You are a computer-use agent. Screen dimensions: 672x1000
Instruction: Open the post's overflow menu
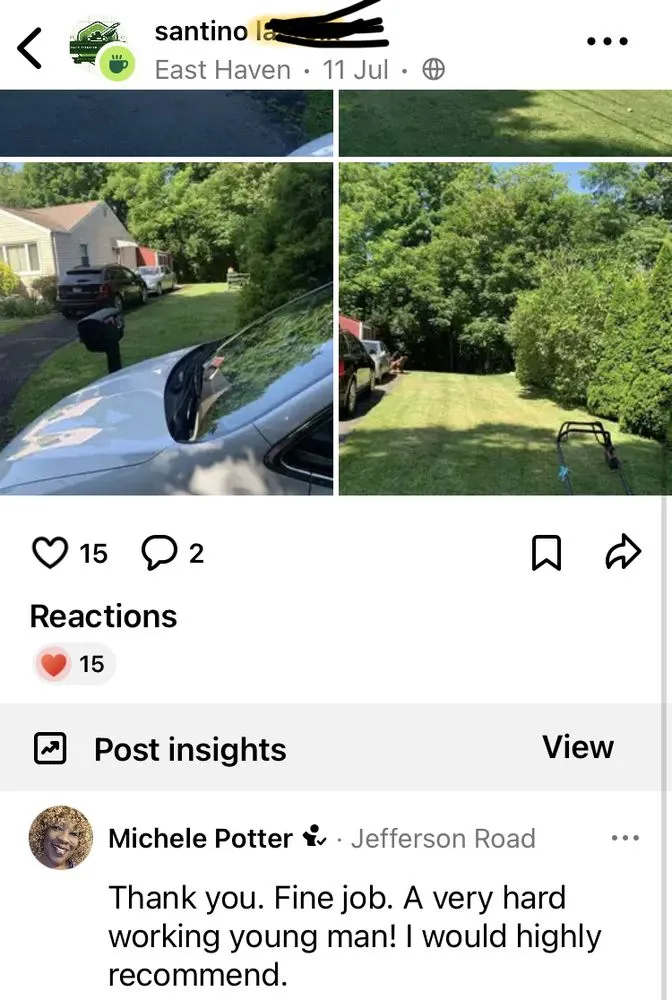[605, 42]
